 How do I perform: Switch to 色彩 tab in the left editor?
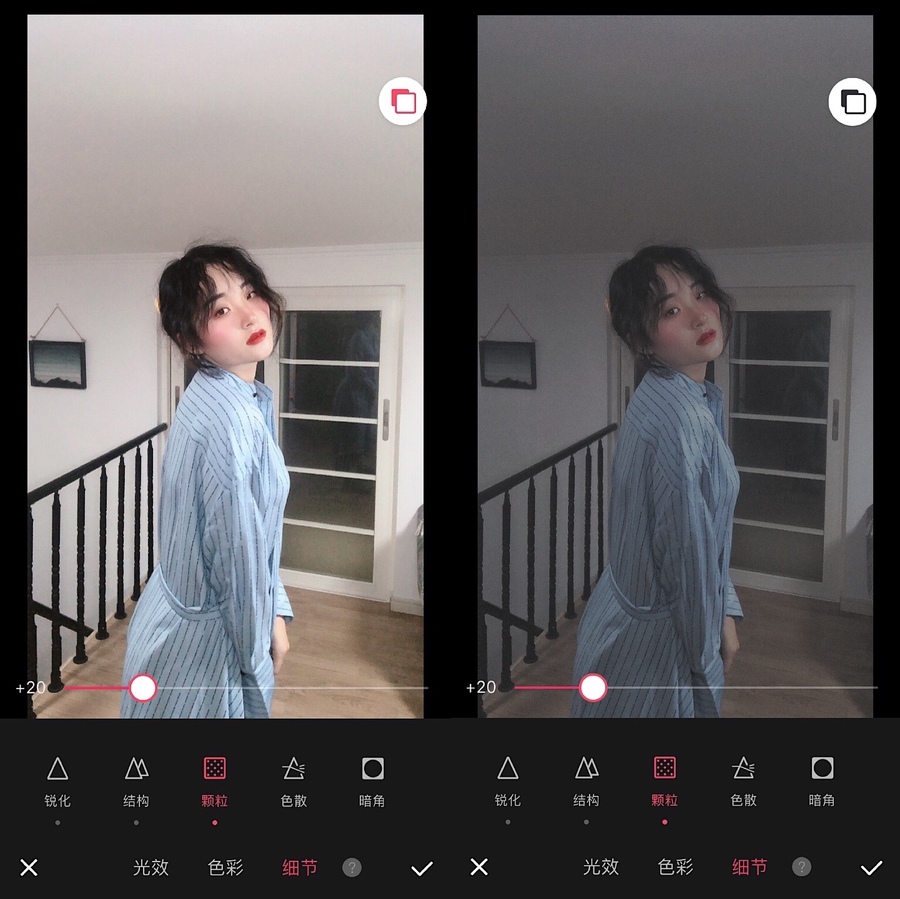[x=226, y=867]
